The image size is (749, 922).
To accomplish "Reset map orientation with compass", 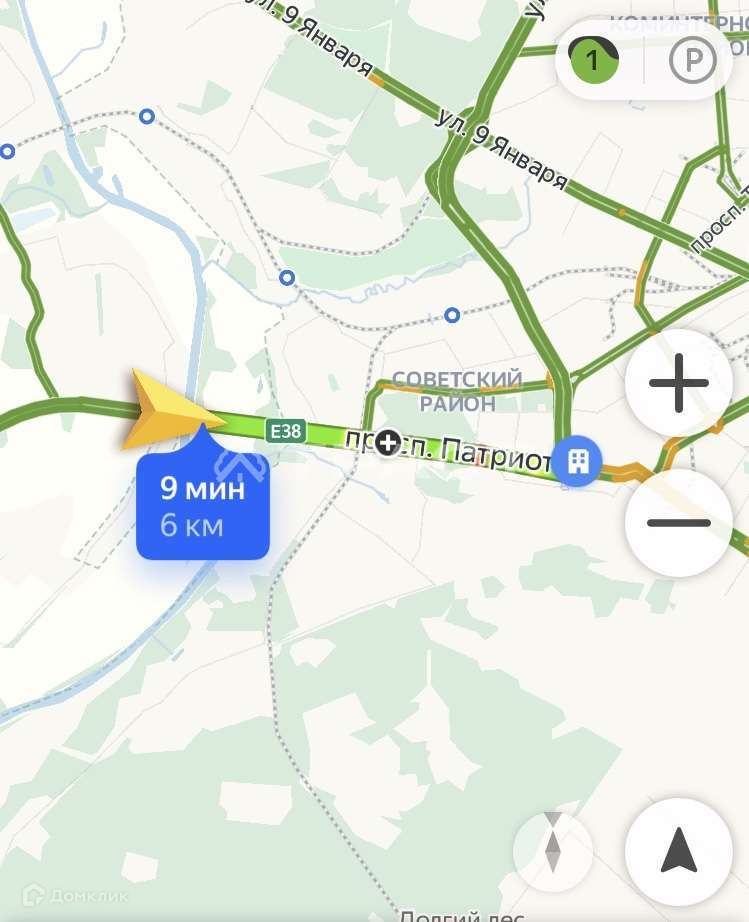I will pyautogui.click(x=553, y=851).
